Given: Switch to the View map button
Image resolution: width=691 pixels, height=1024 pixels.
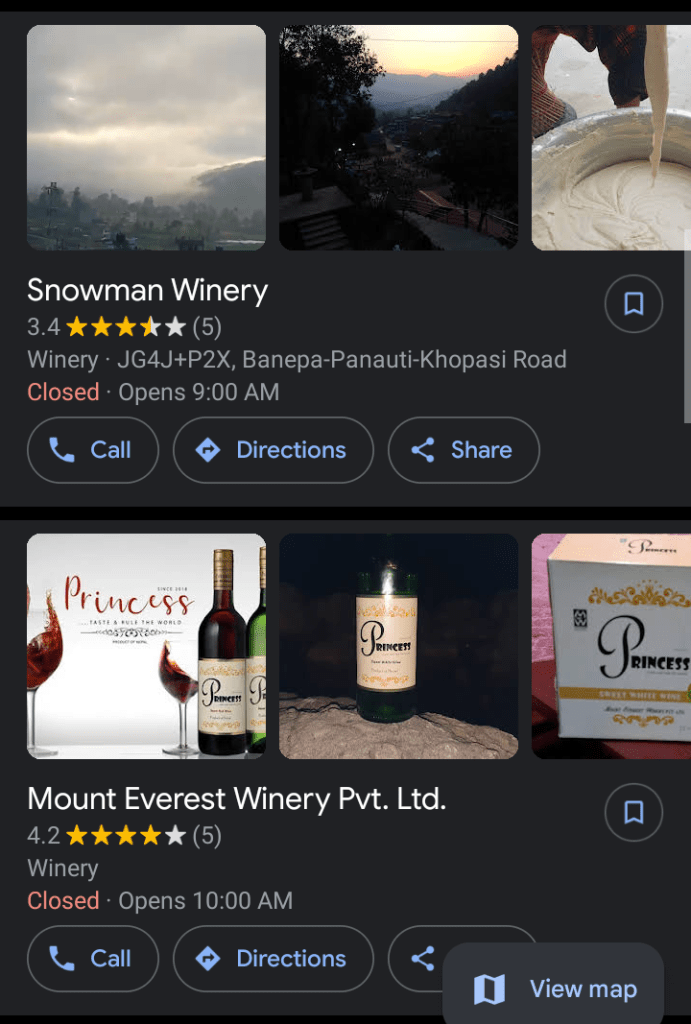Looking at the screenshot, I should click(553, 989).
